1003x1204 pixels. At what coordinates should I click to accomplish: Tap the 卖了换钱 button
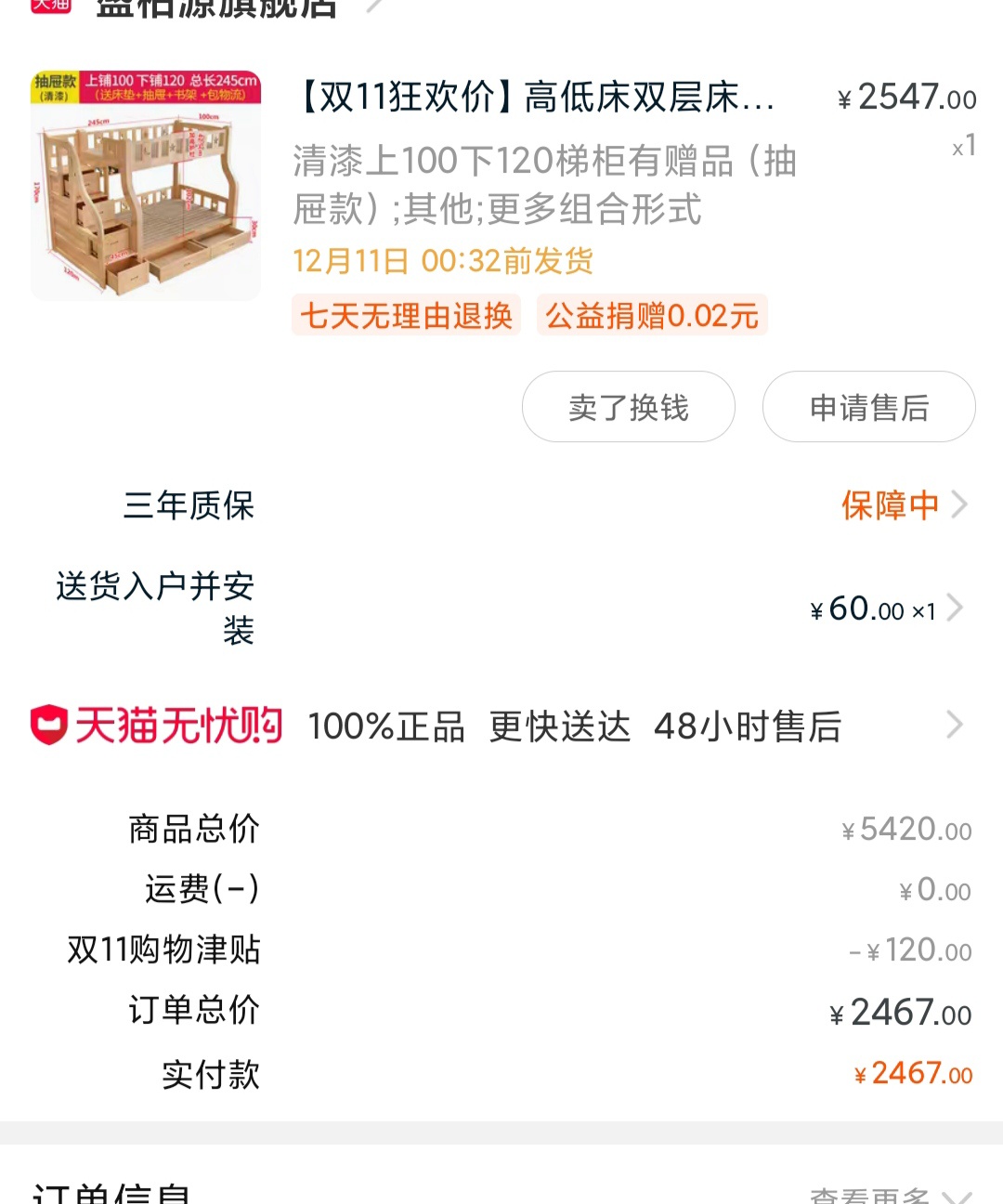point(629,407)
